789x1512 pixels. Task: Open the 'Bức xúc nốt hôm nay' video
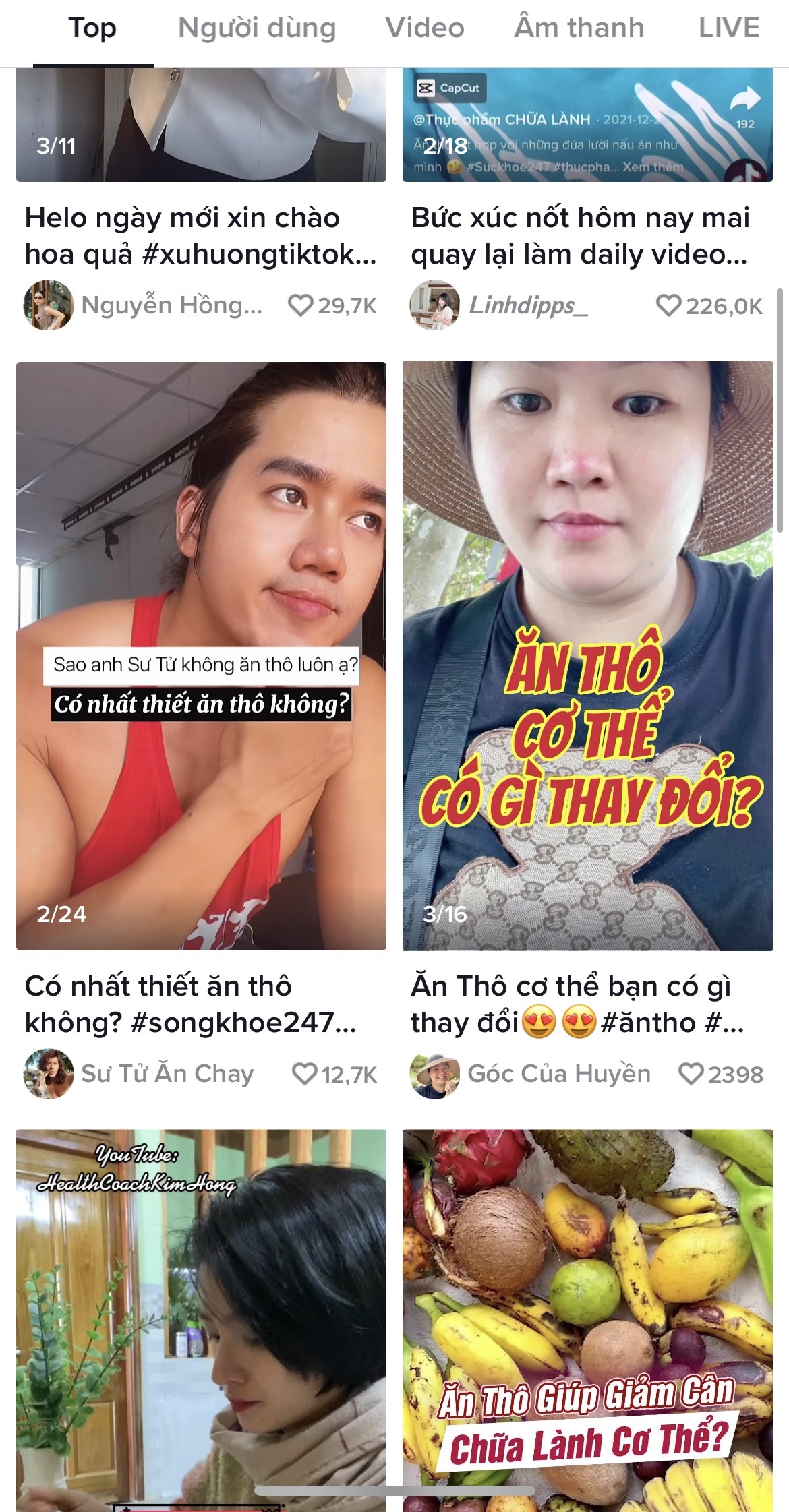[x=587, y=125]
